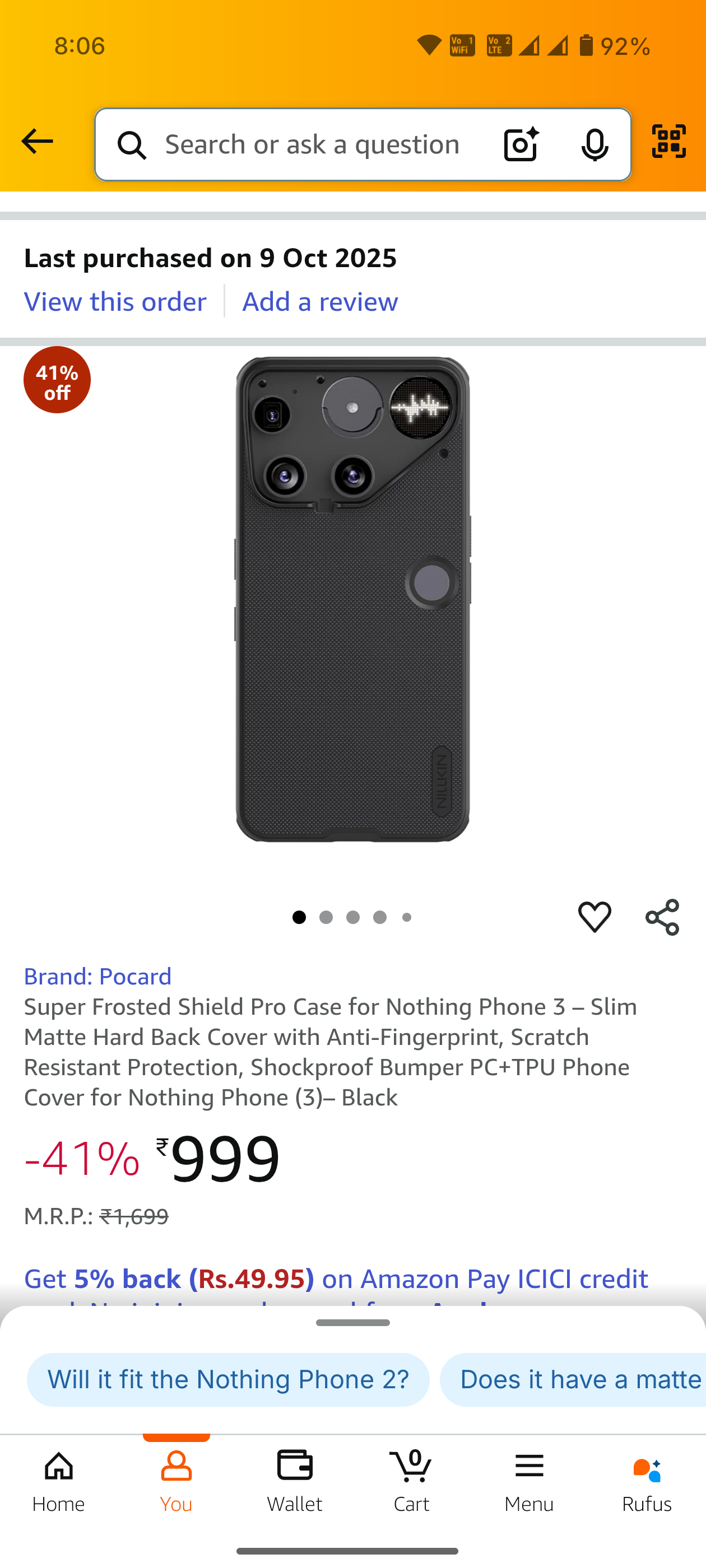This screenshot has height=1568, width=706.
Task: Add a review for this product
Action: tap(320, 301)
